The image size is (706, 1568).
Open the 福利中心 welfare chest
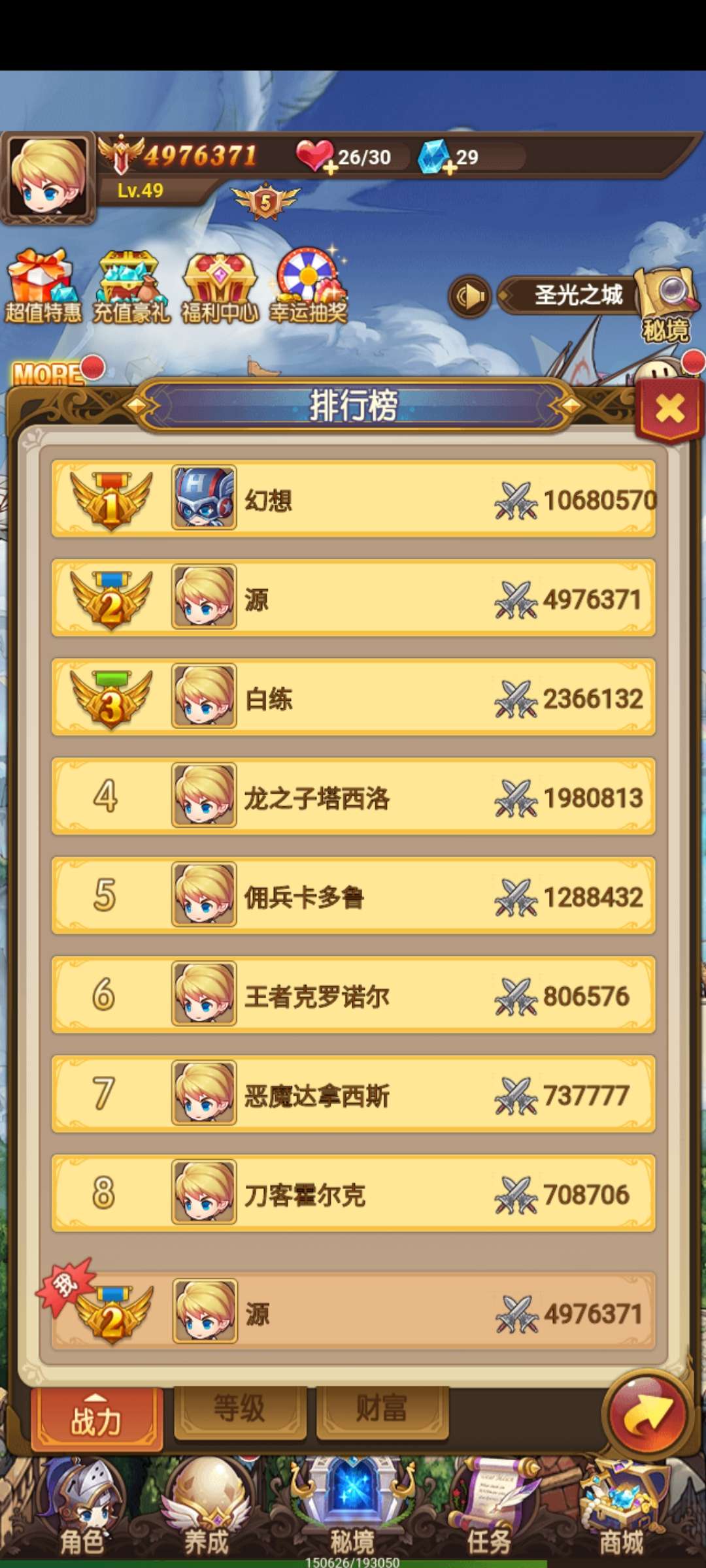[220, 286]
